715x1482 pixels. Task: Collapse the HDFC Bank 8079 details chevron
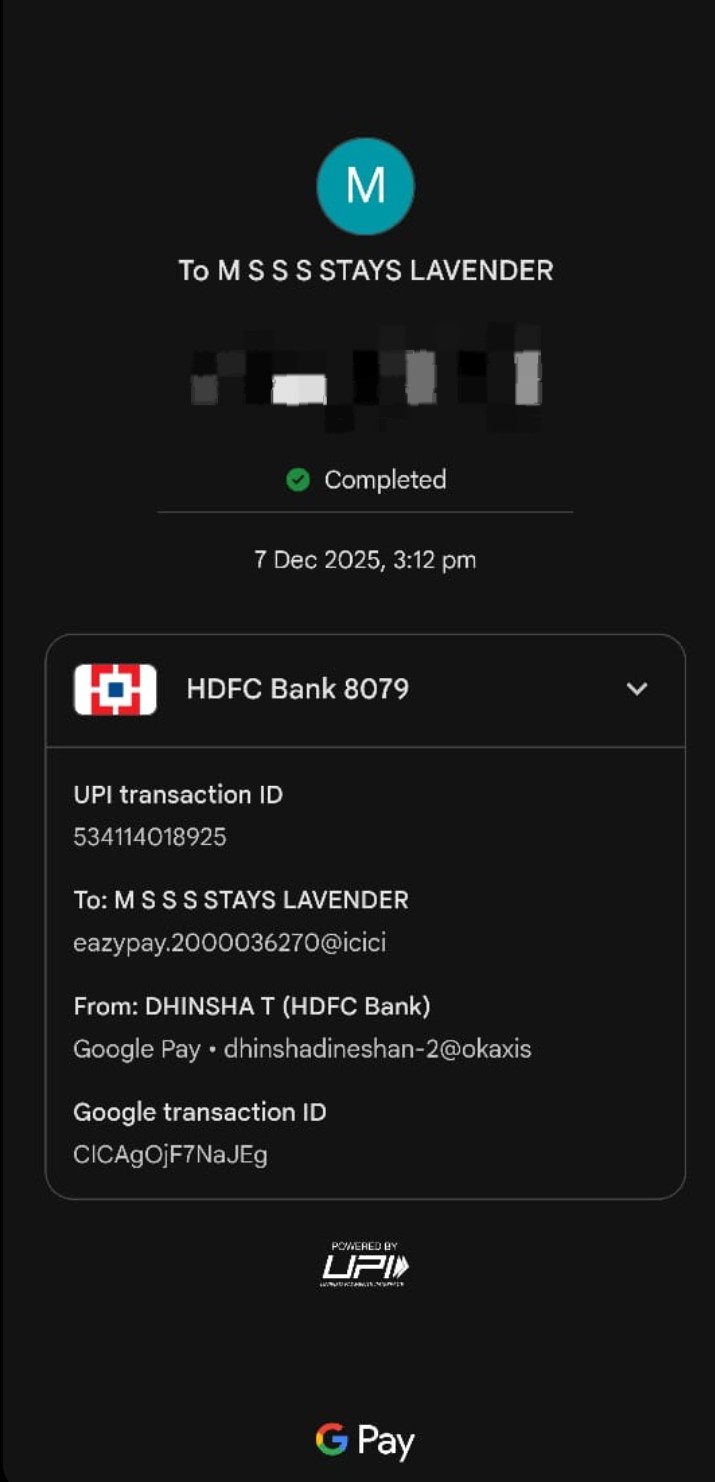(x=637, y=689)
